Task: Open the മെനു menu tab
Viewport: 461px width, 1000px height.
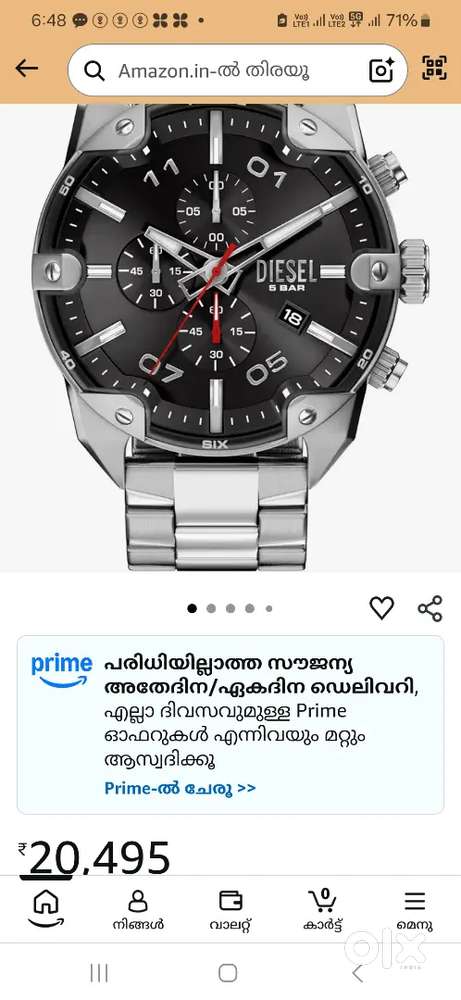Action: tap(414, 910)
